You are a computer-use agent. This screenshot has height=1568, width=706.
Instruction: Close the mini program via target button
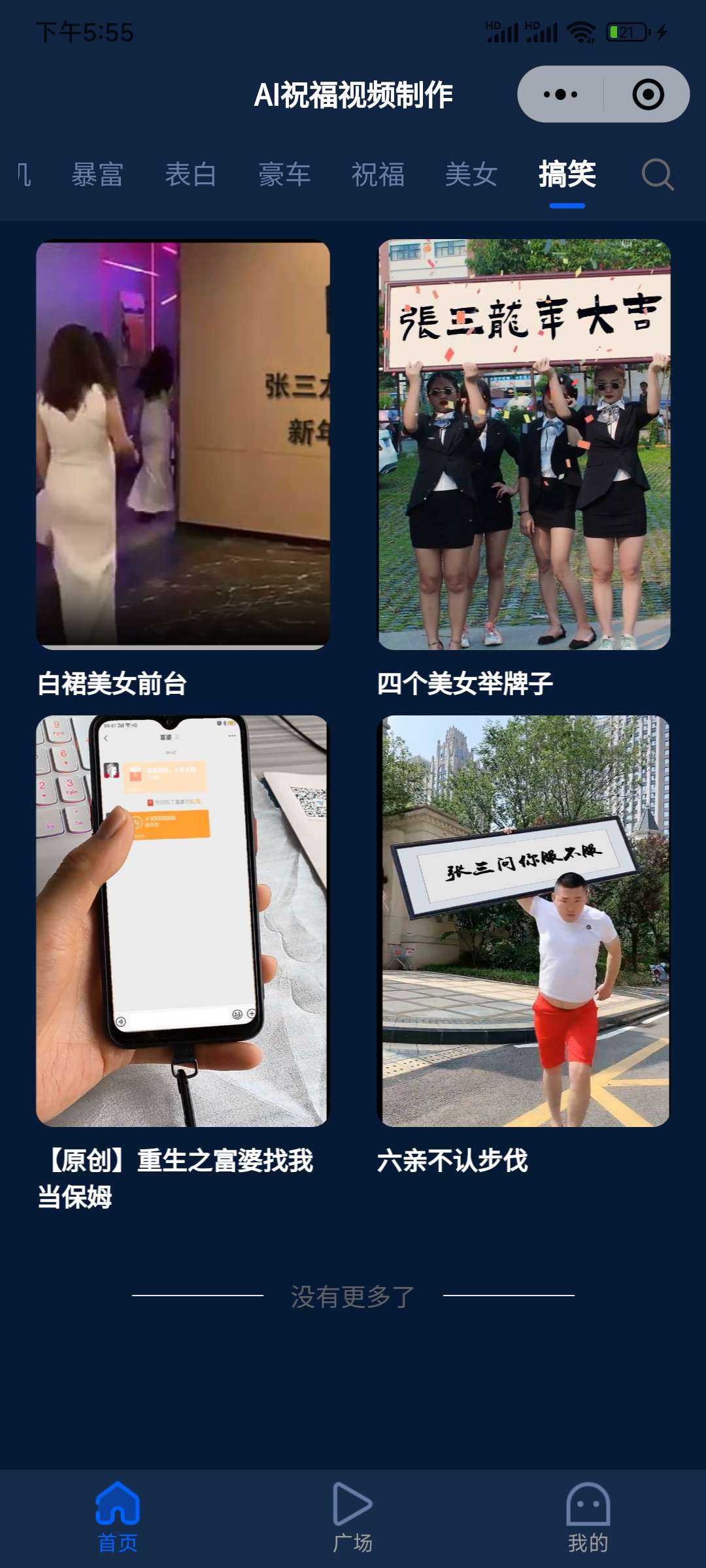[x=648, y=95]
